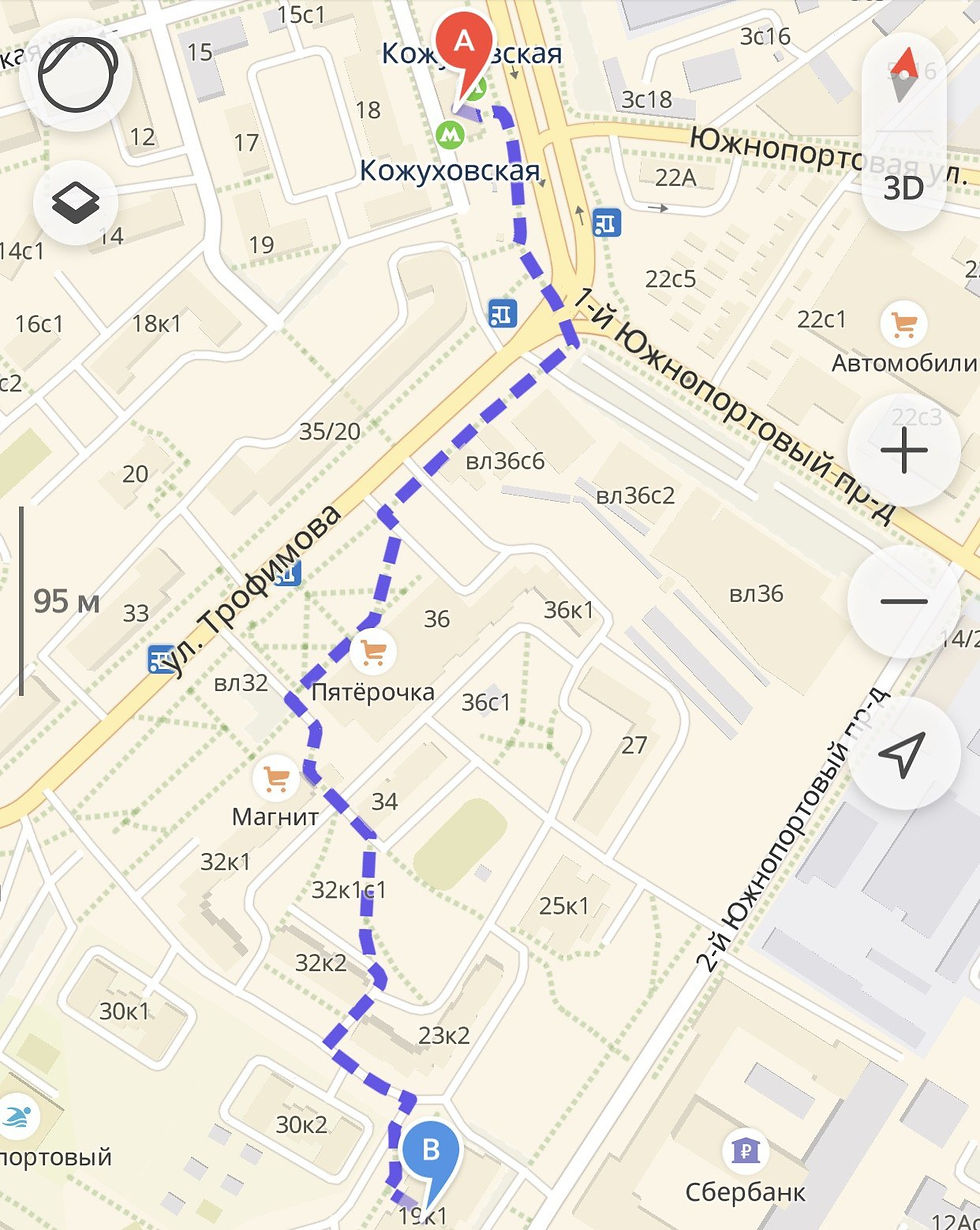Open Кожуховская metro station marker
This screenshot has width=980, height=1230.
click(448, 132)
